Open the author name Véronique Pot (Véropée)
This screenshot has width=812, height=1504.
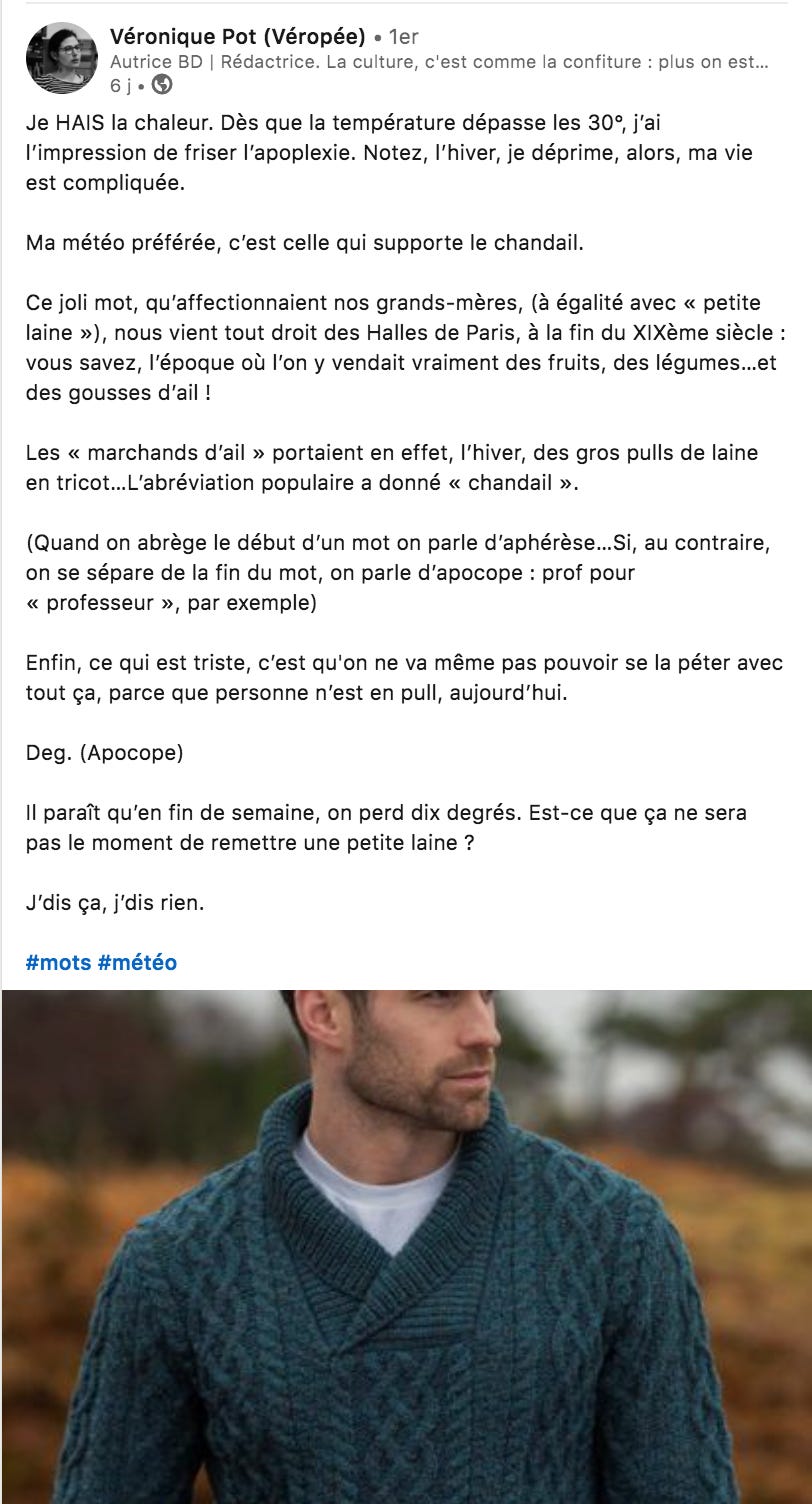pos(237,37)
